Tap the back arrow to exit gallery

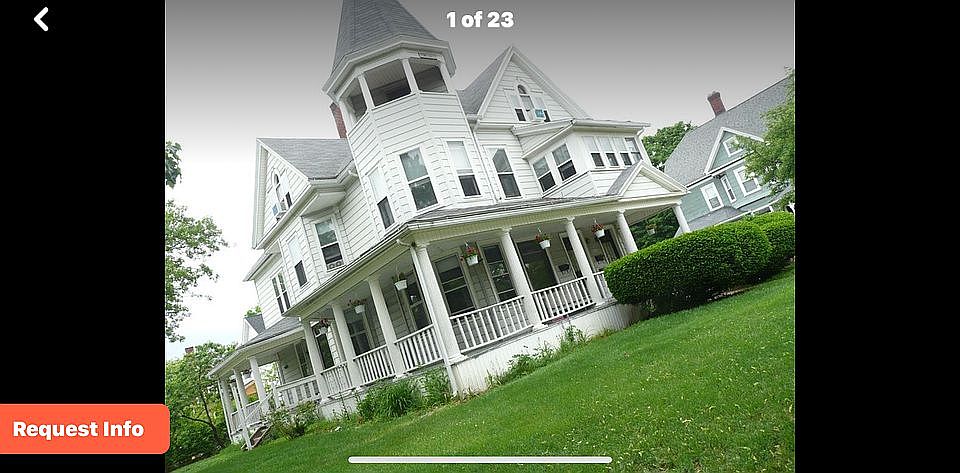[x=41, y=19]
